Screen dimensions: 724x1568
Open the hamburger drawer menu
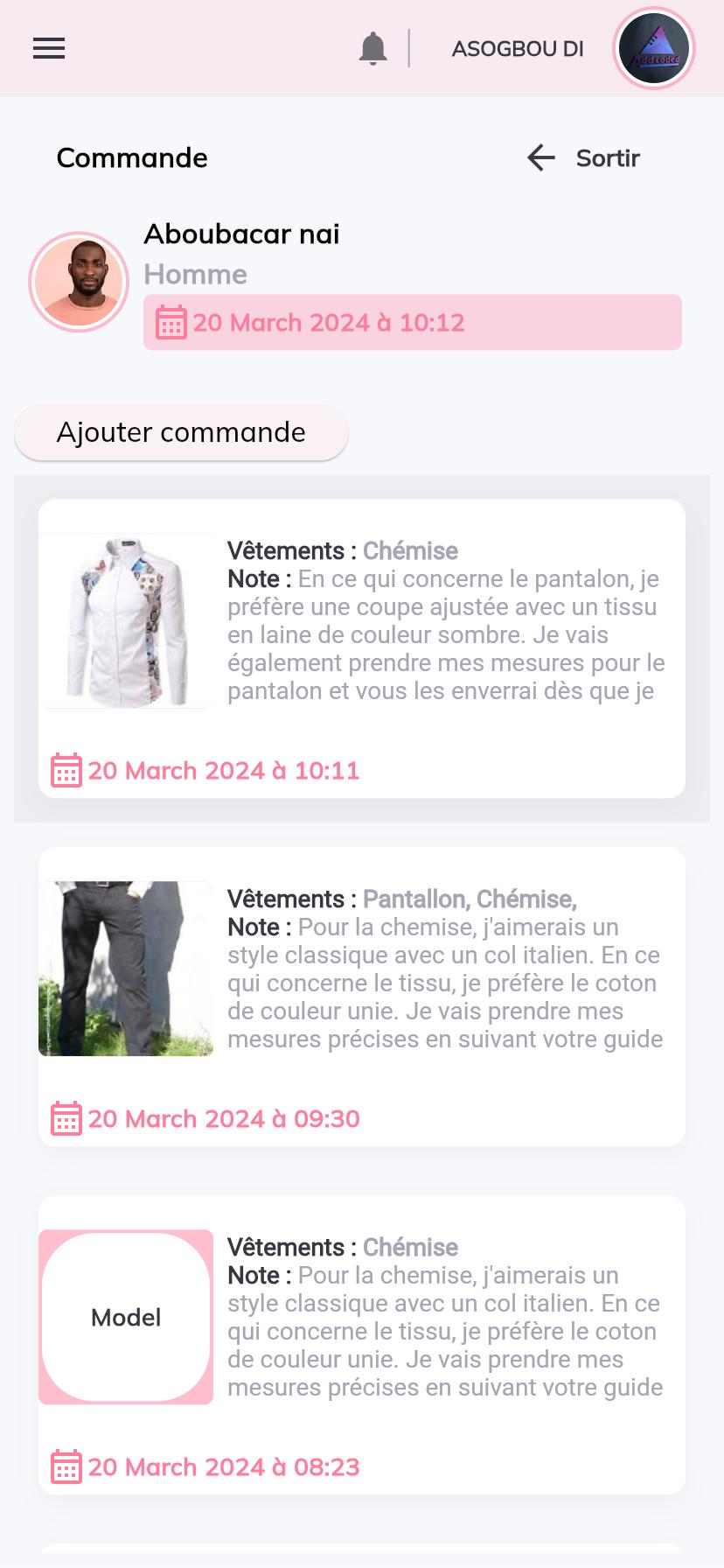tap(49, 48)
